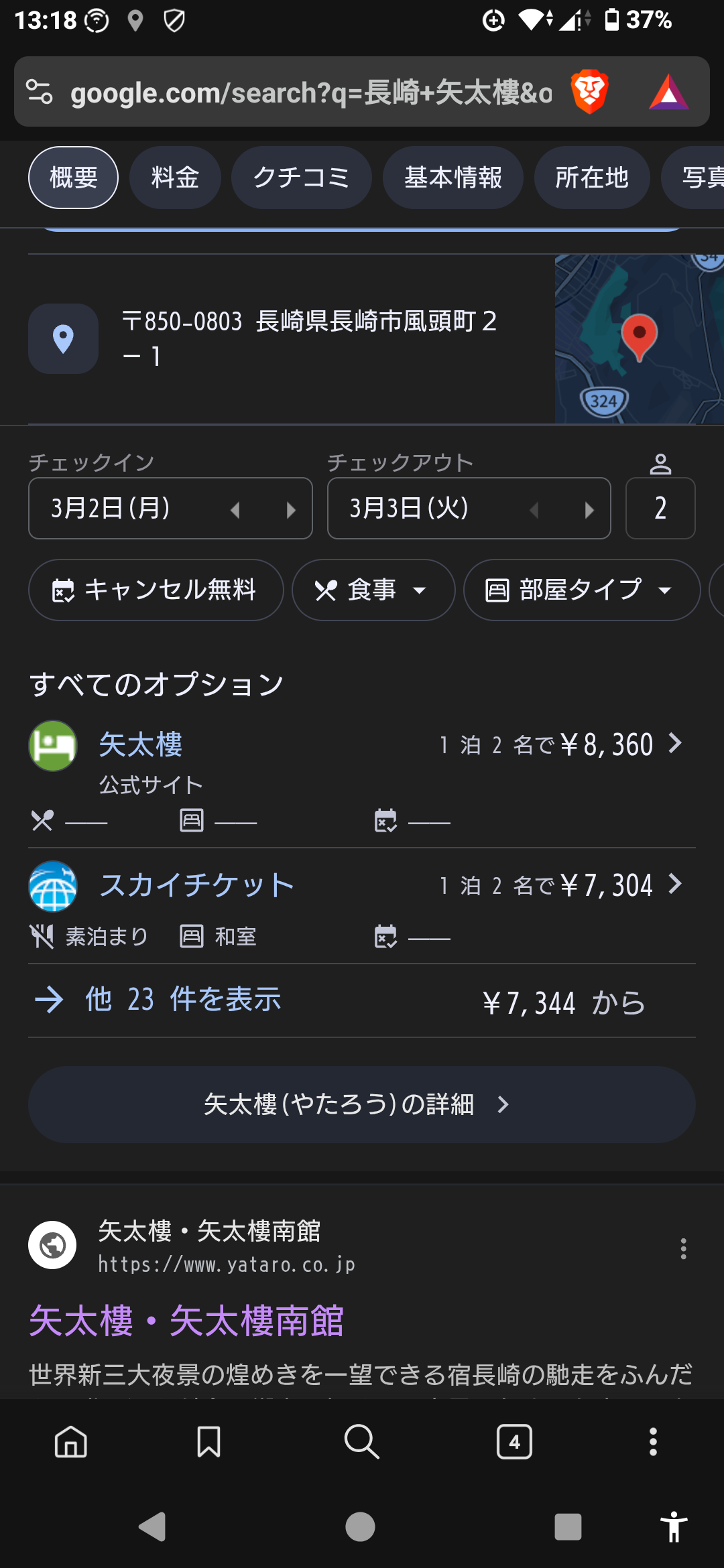Enable the キャンセル無料 filter chip
The image size is (724, 1568).
156,590
